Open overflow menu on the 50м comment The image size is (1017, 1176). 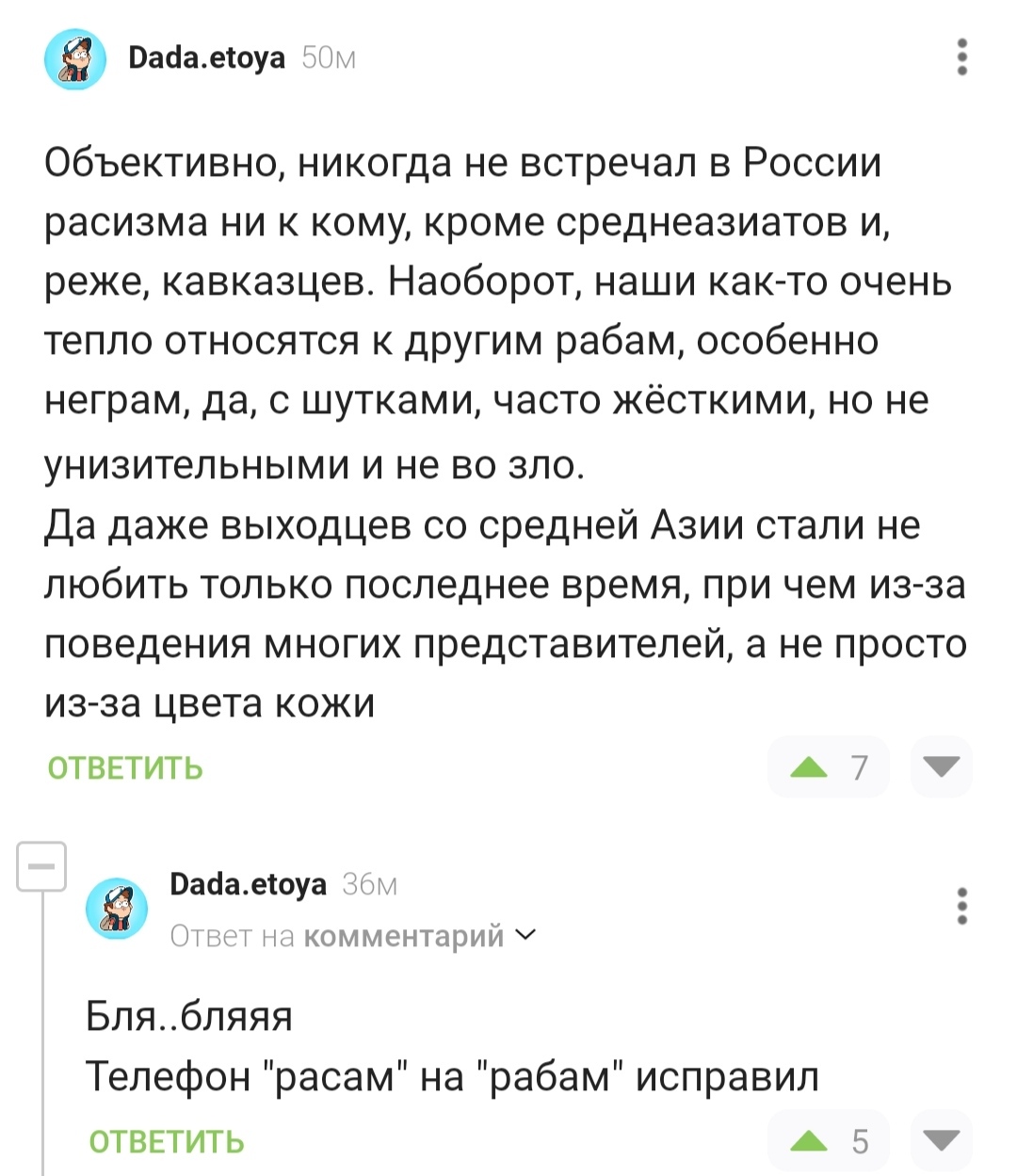pyautogui.click(x=961, y=57)
